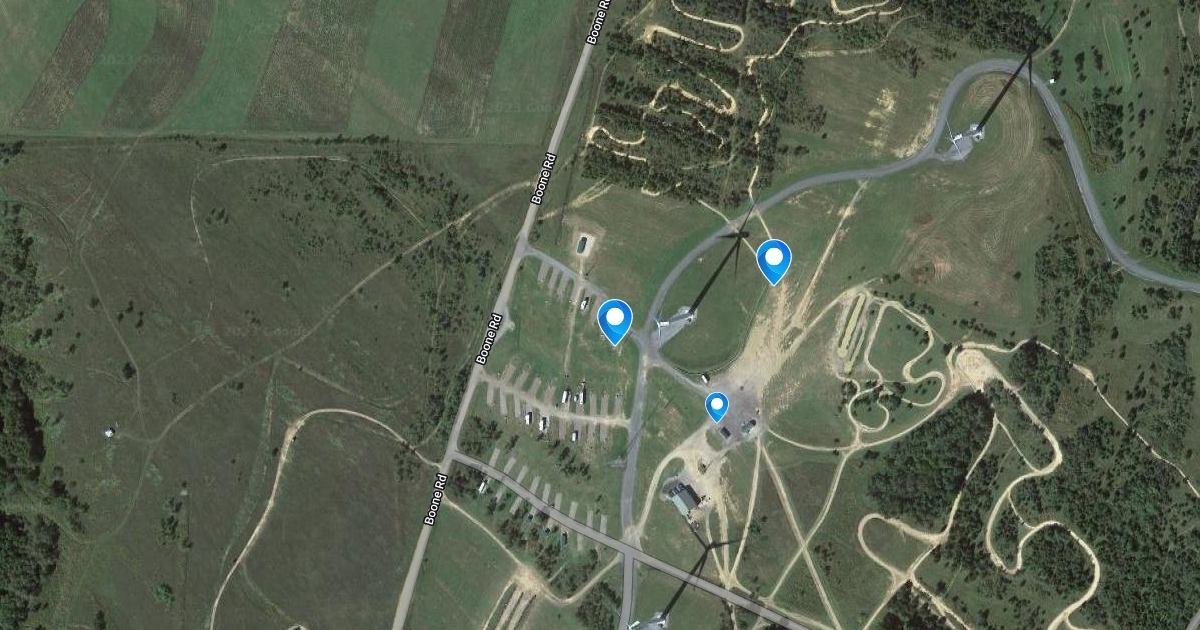Screen dimensions: 1200x630
Task: Open the large pin beside the sandy trail
Action: [773, 259]
